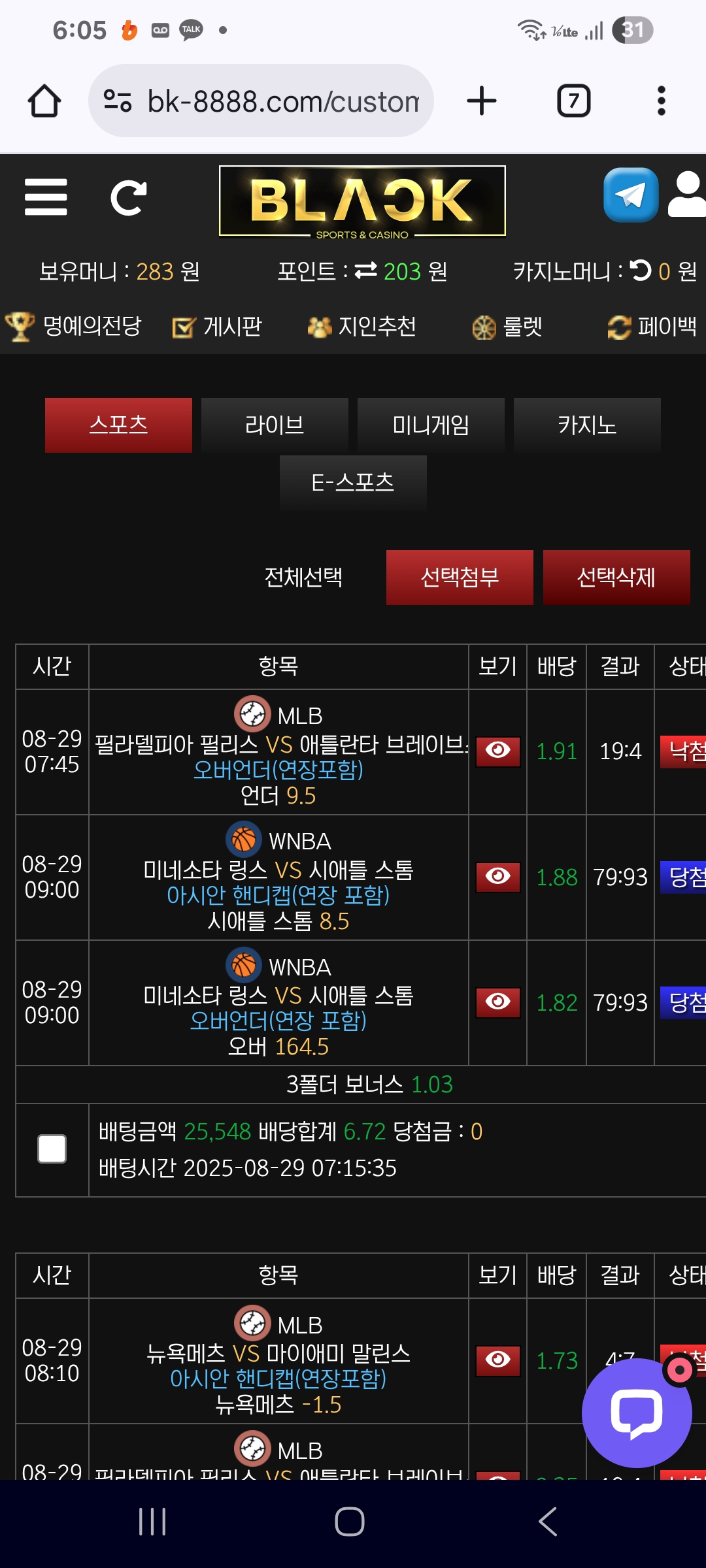
Task: Open the 게시판 board
Action: tap(217, 326)
